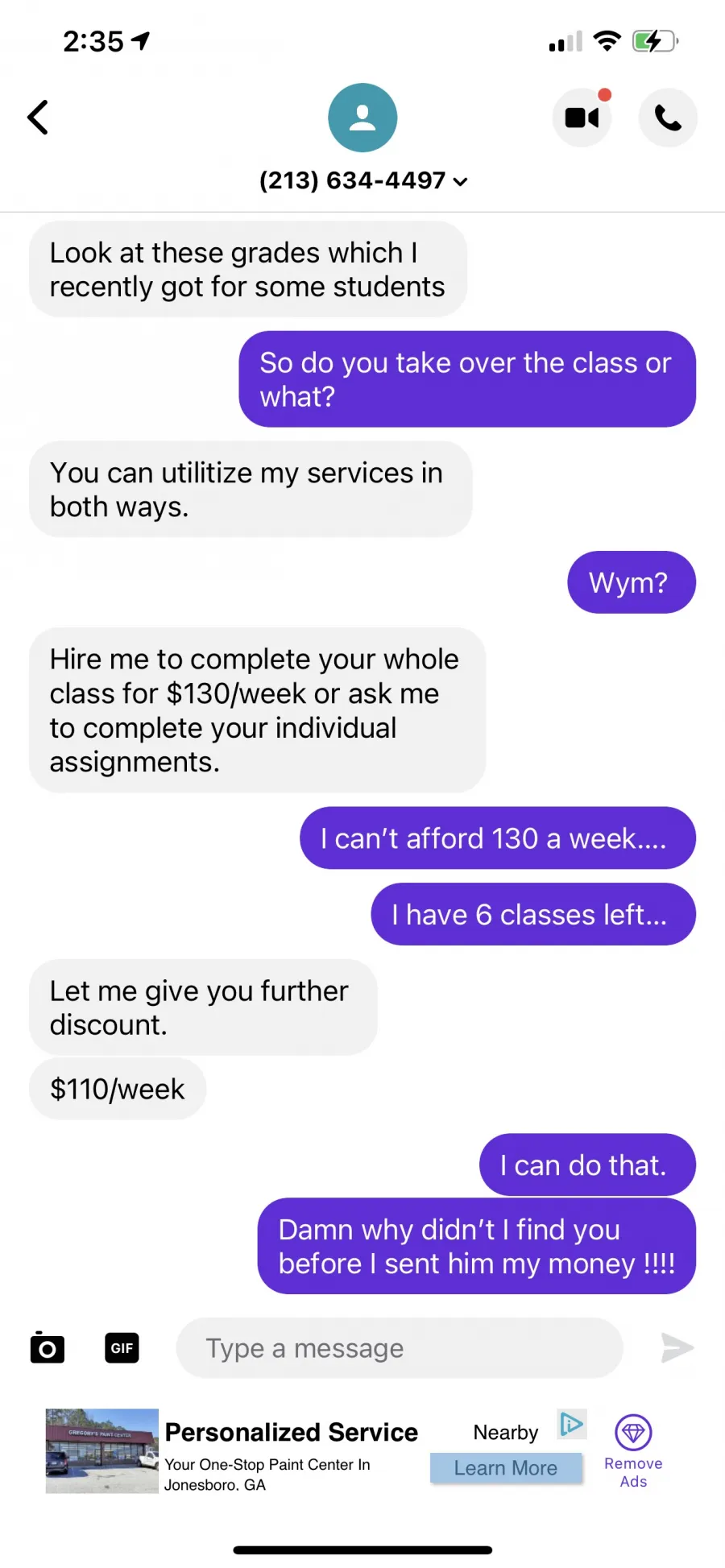Open the Personalized Service ad image
Screen dimensions: 725x1568
coord(101,1451)
